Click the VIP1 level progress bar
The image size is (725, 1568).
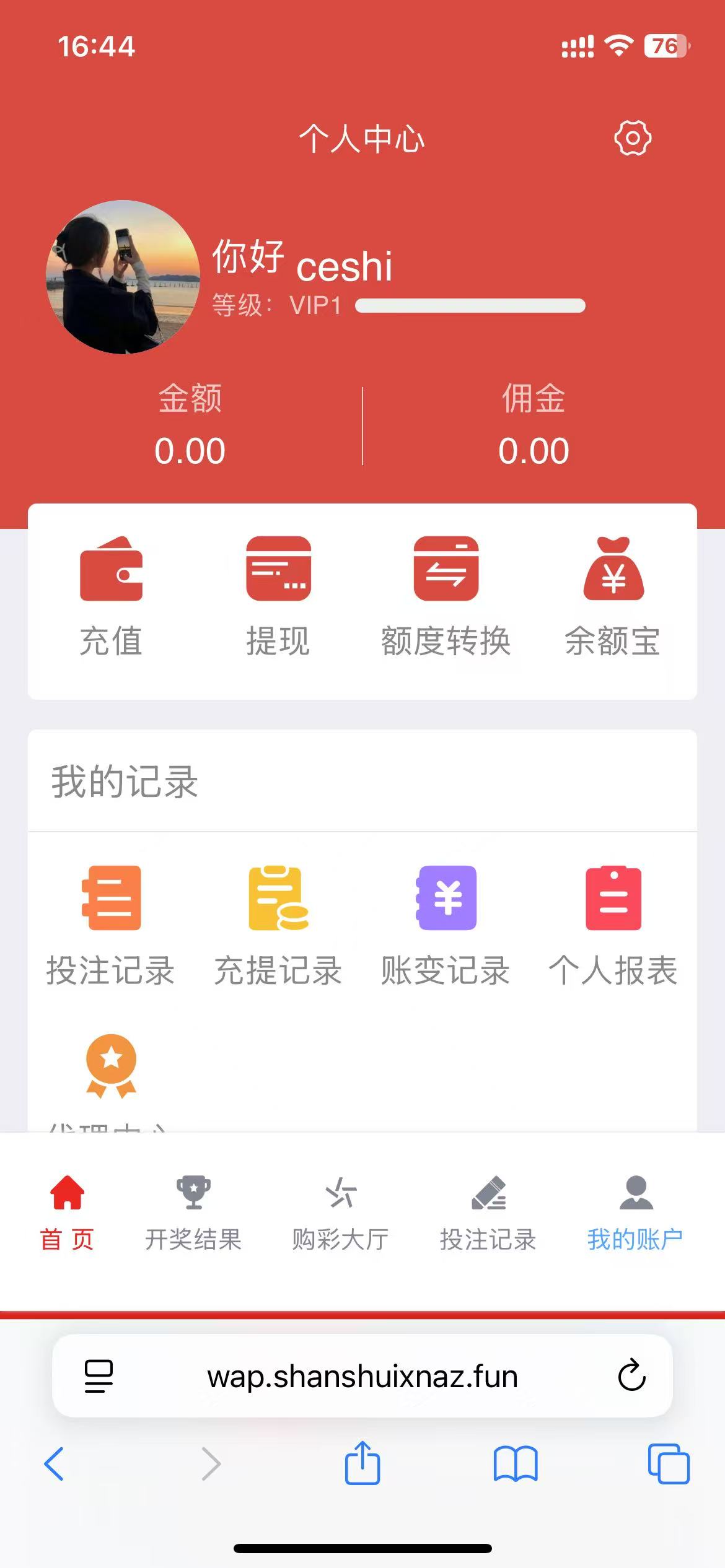click(x=469, y=305)
